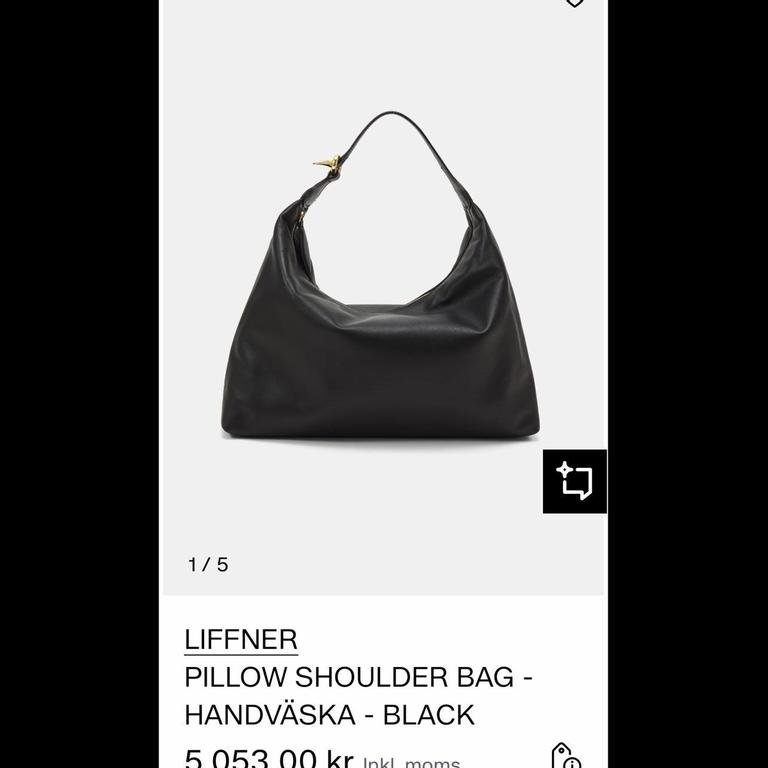Open the black shoulder bag photo
Viewport: 768px width, 768px height.
pyautogui.click(x=381, y=290)
